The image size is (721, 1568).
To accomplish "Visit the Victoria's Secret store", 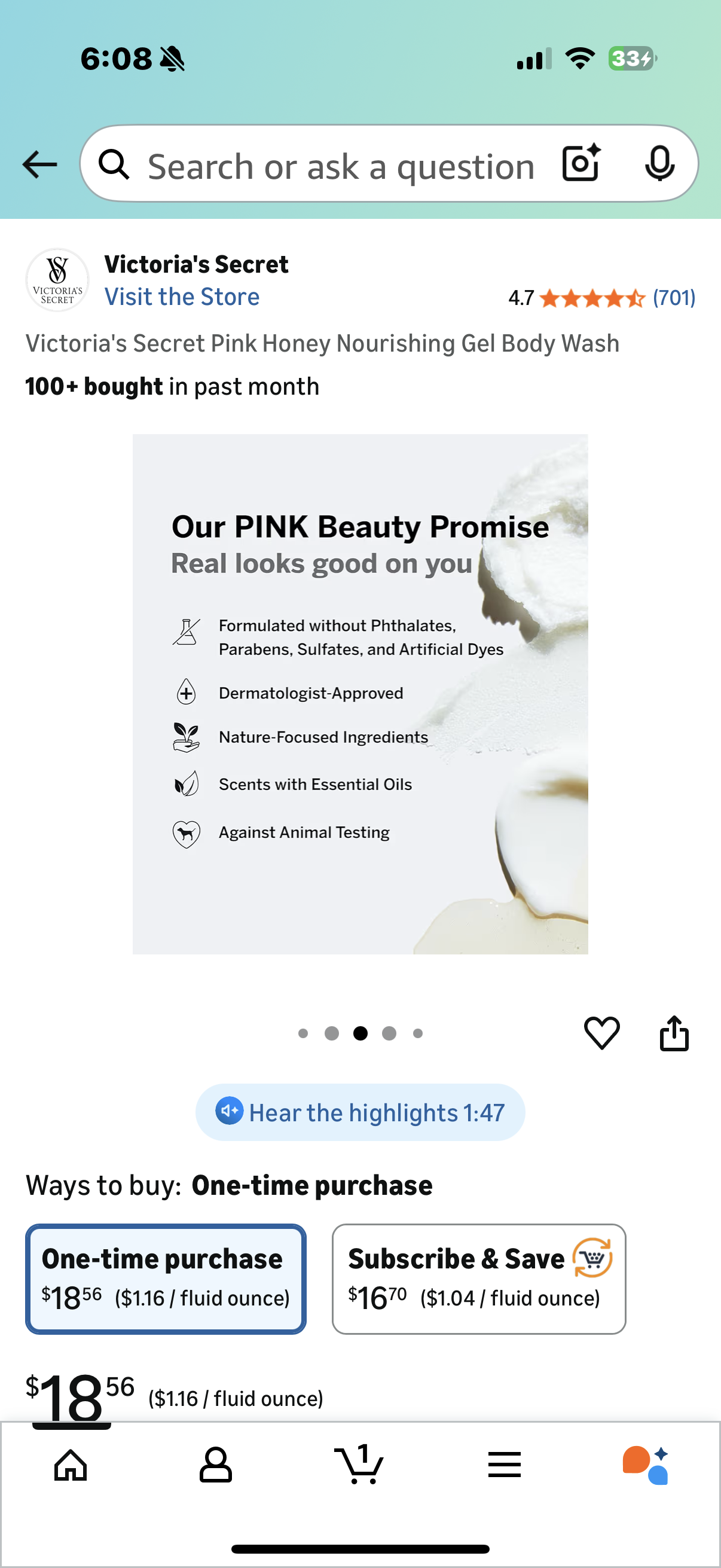I will 182,297.
